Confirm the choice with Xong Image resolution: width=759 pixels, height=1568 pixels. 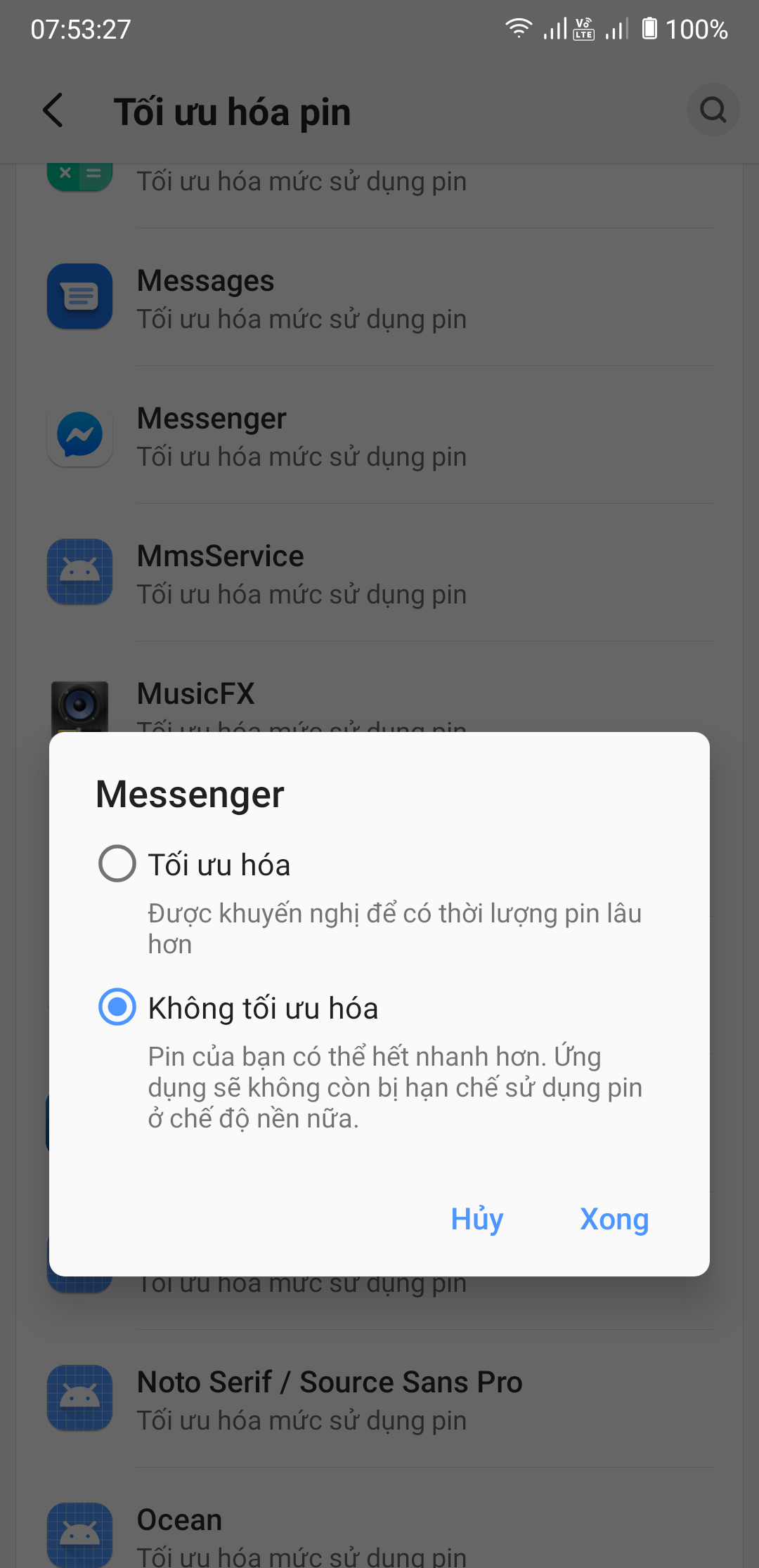(614, 1220)
